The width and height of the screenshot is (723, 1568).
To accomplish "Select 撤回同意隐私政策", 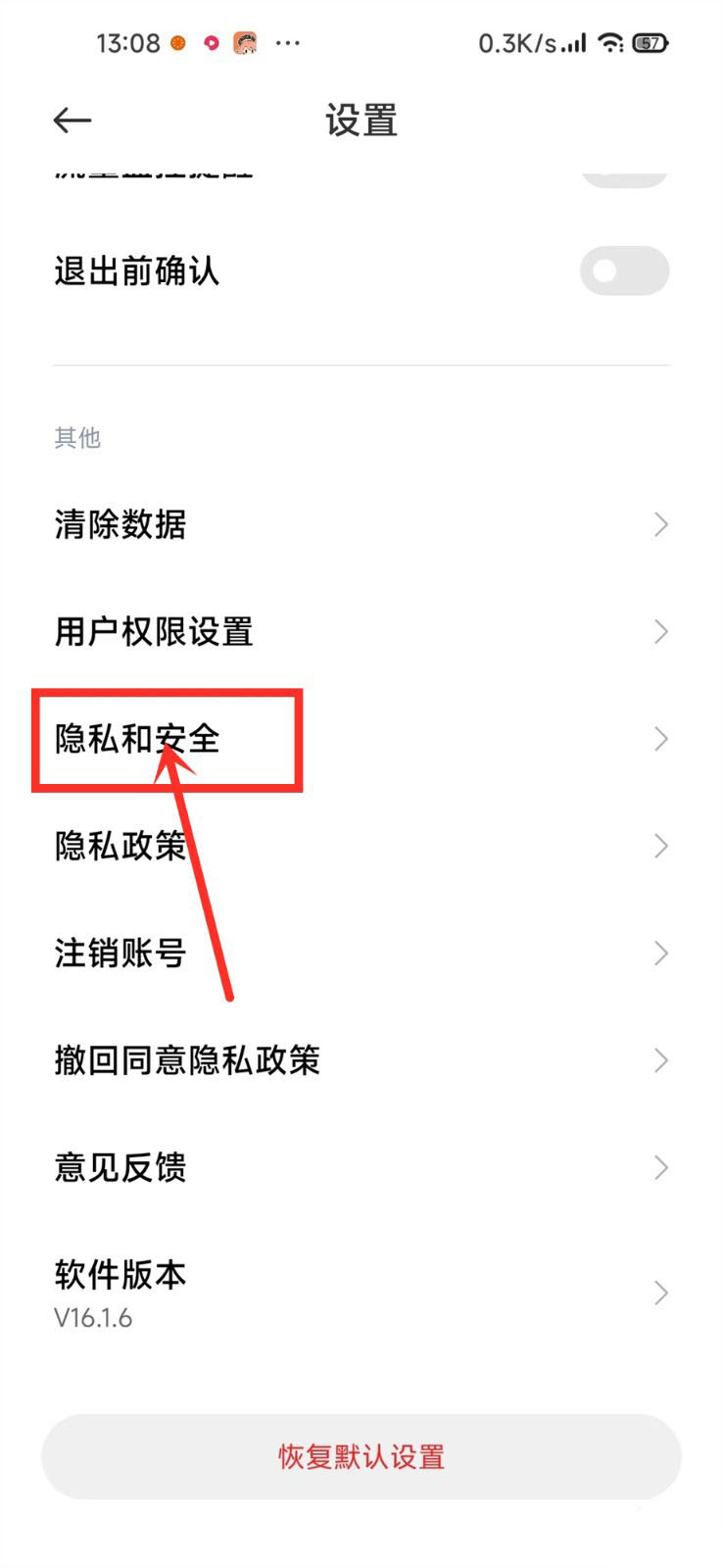I will [x=361, y=1060].
